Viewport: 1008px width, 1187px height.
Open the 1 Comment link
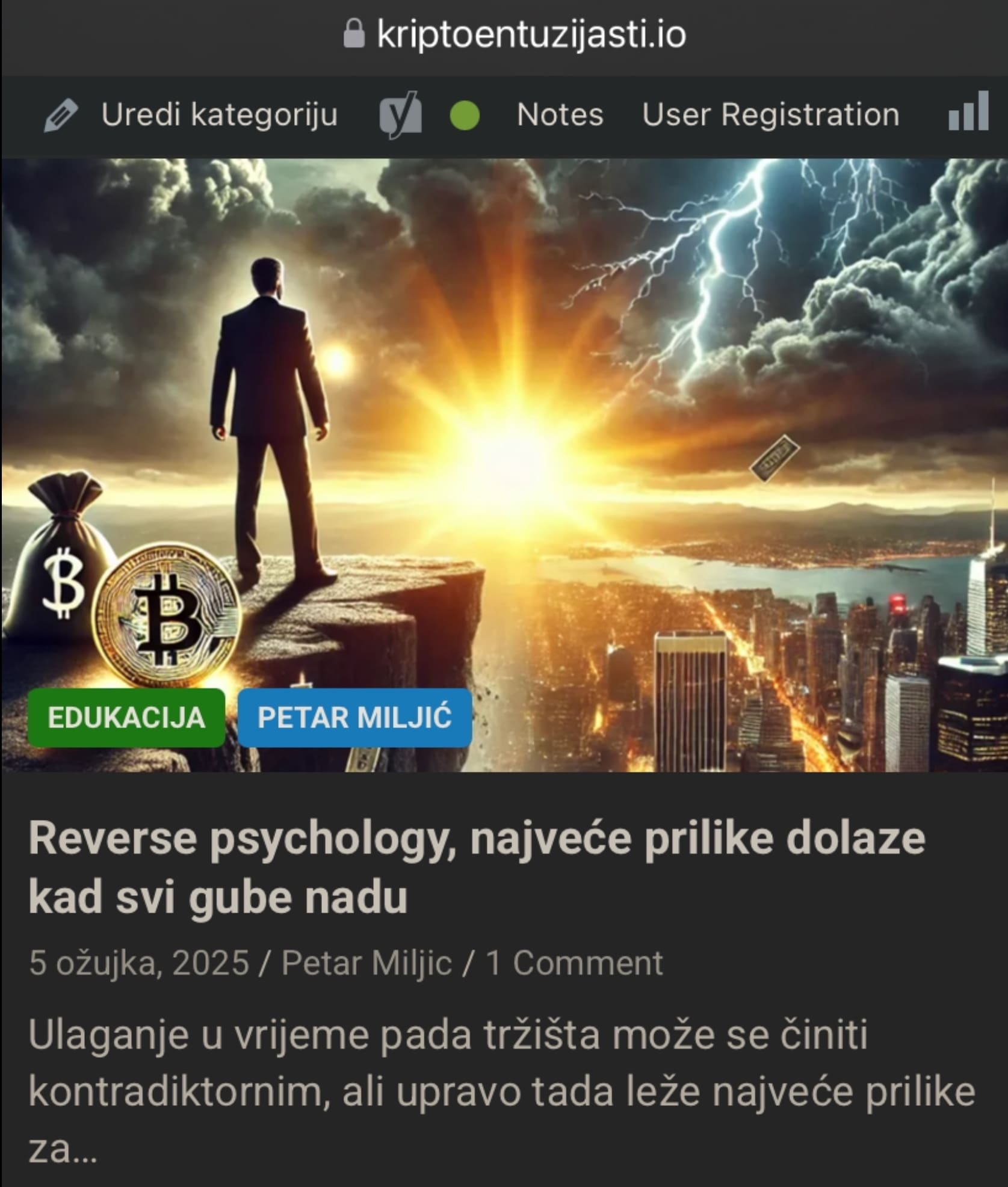click(574, 963)
